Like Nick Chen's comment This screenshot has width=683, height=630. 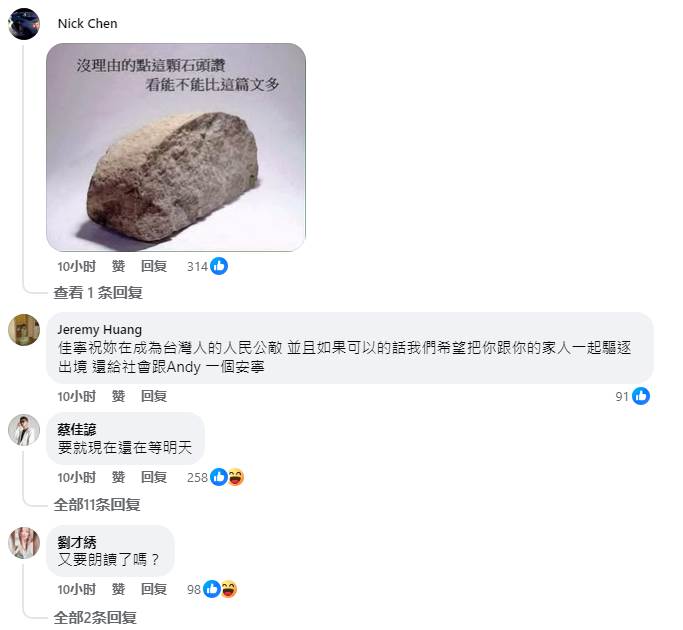point(118,266)
